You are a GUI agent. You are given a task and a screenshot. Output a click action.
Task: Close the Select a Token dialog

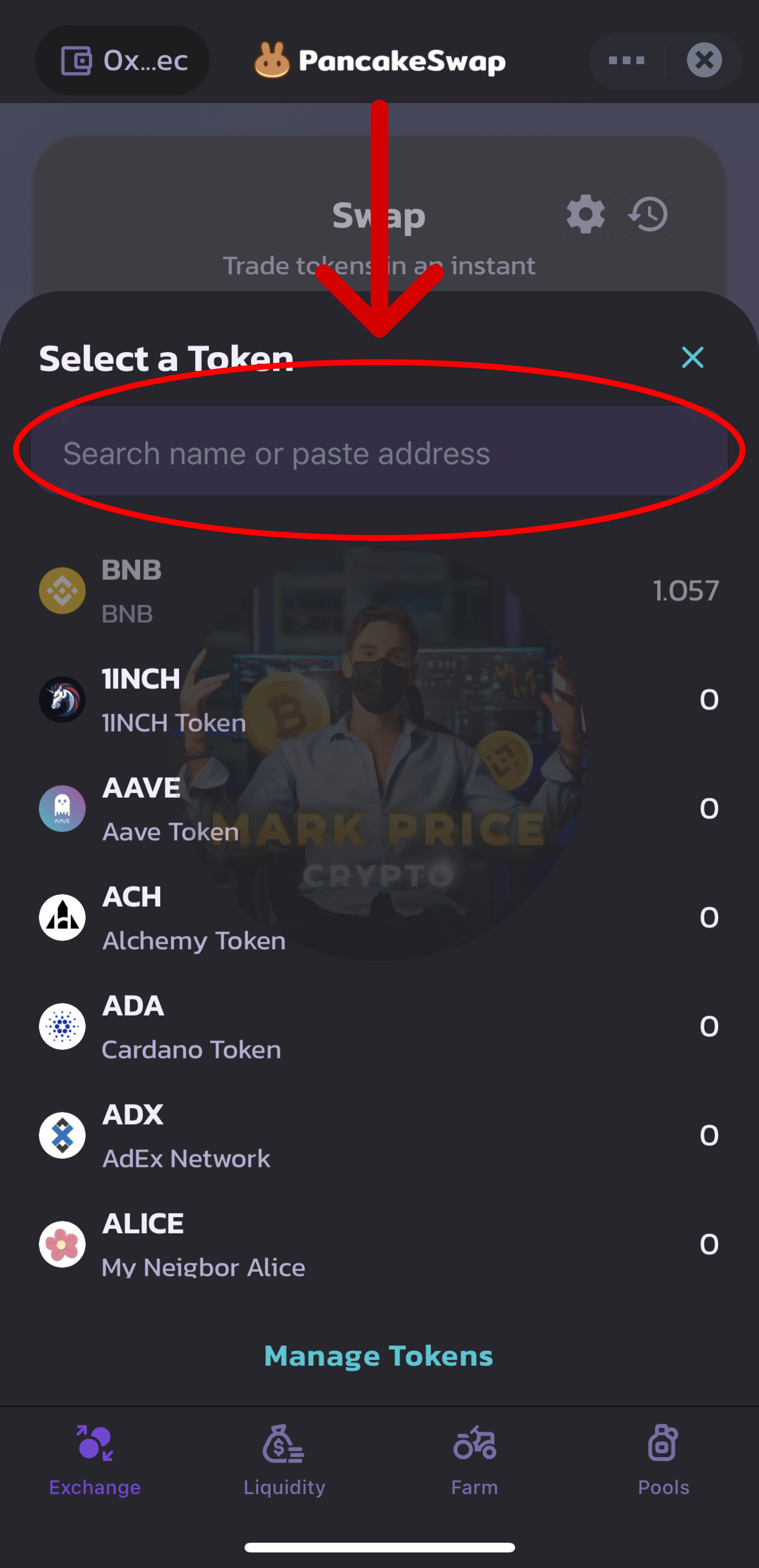click(x=693, y=358)
